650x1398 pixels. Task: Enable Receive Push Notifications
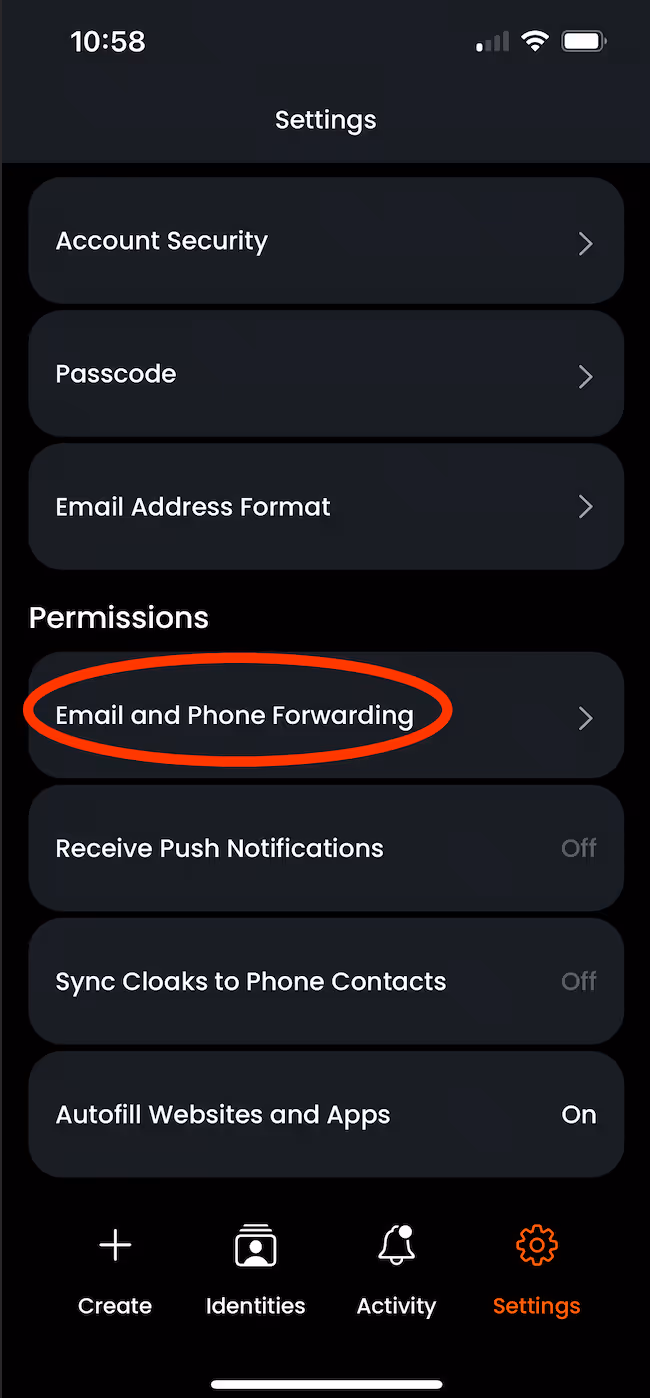pos(325,848)
